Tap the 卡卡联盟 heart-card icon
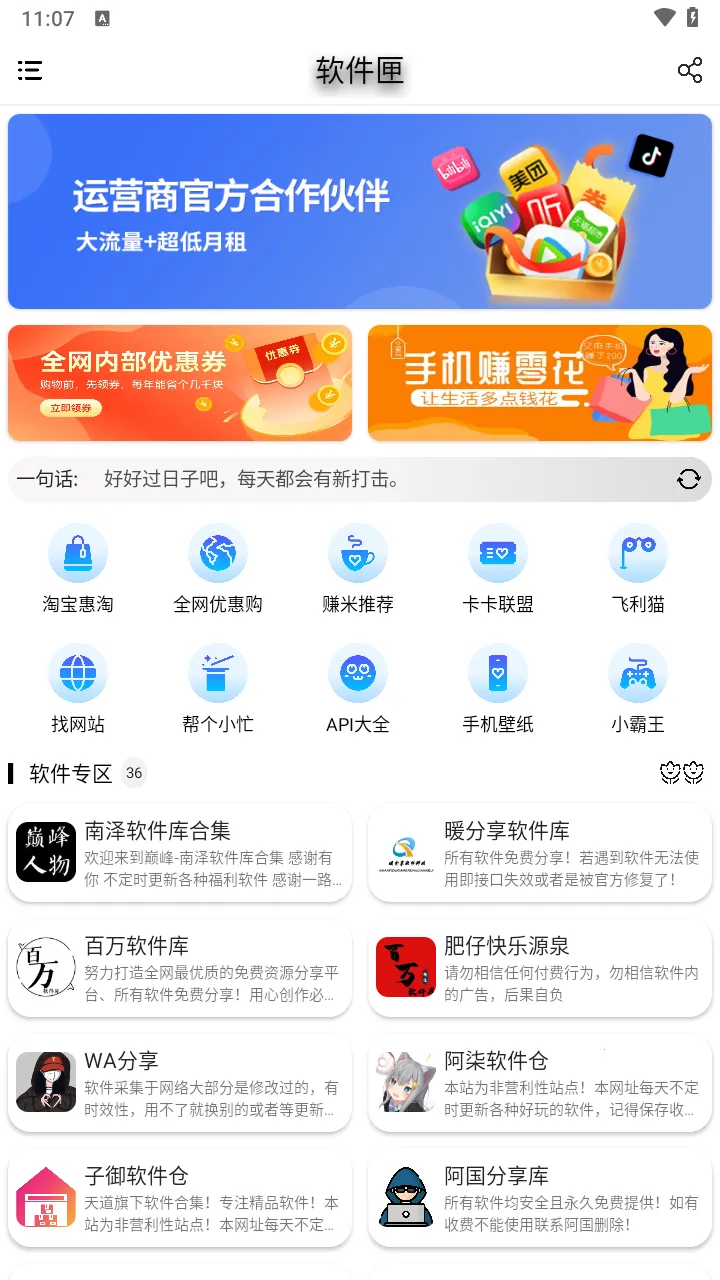 pyautogui.click(x=498, y=552)
